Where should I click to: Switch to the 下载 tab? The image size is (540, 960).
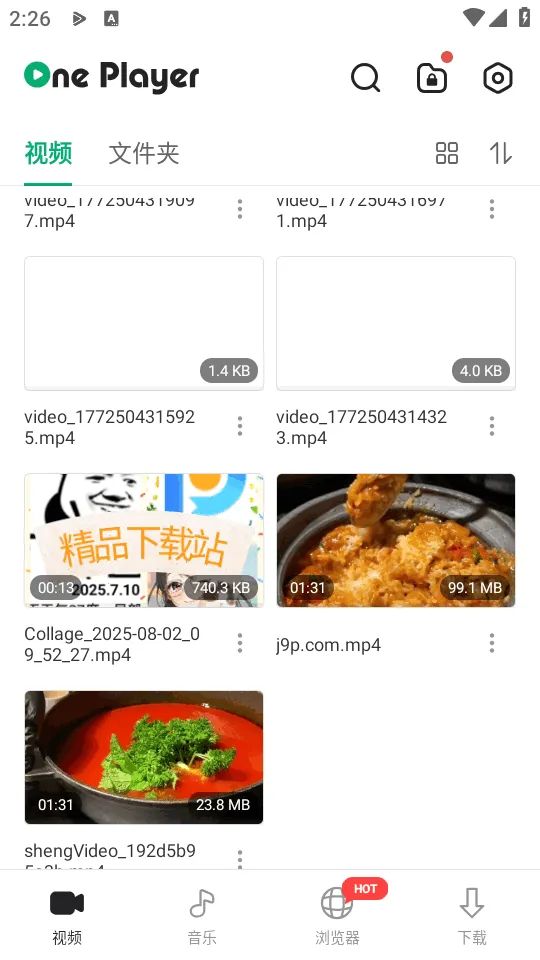point(472,917)
